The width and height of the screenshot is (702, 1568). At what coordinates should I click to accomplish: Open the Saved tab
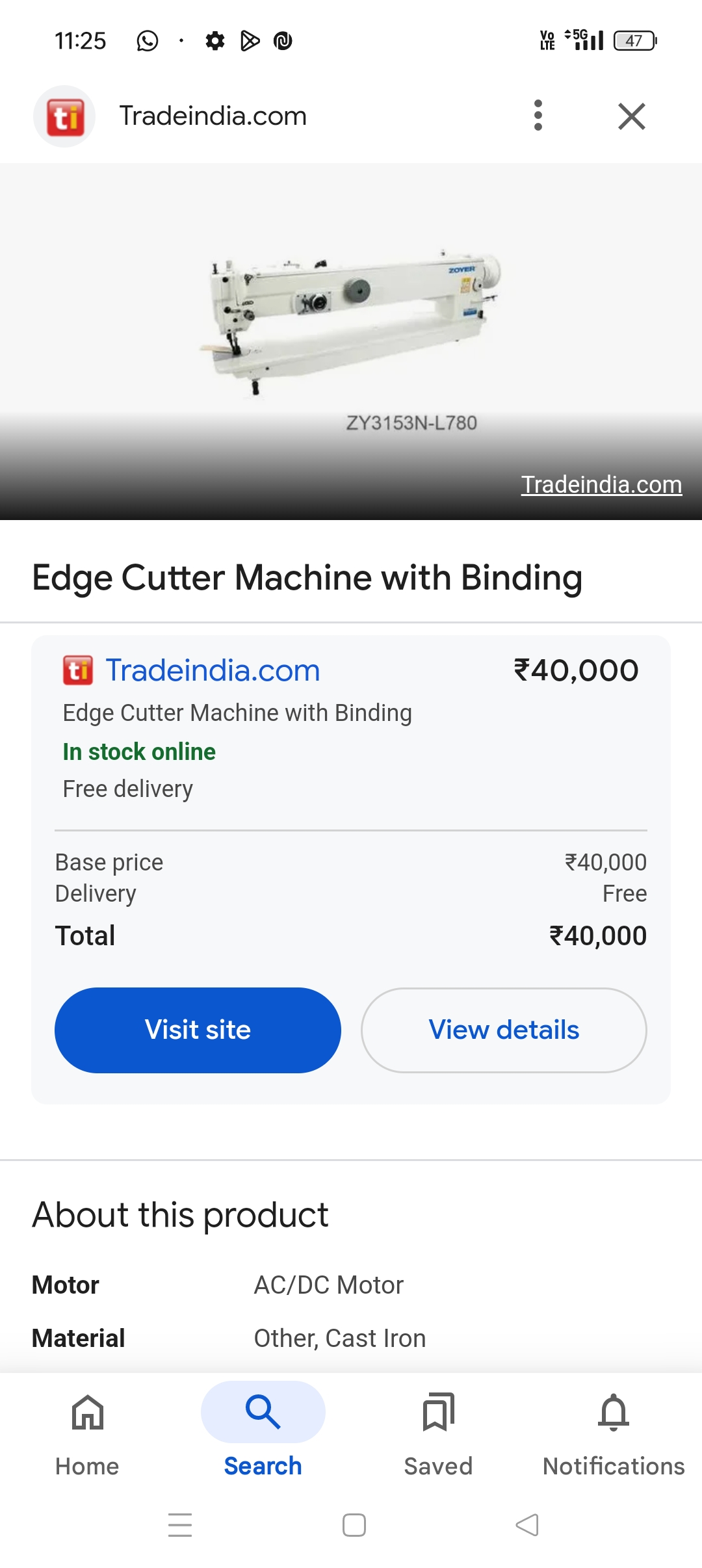click(438, 1429)
